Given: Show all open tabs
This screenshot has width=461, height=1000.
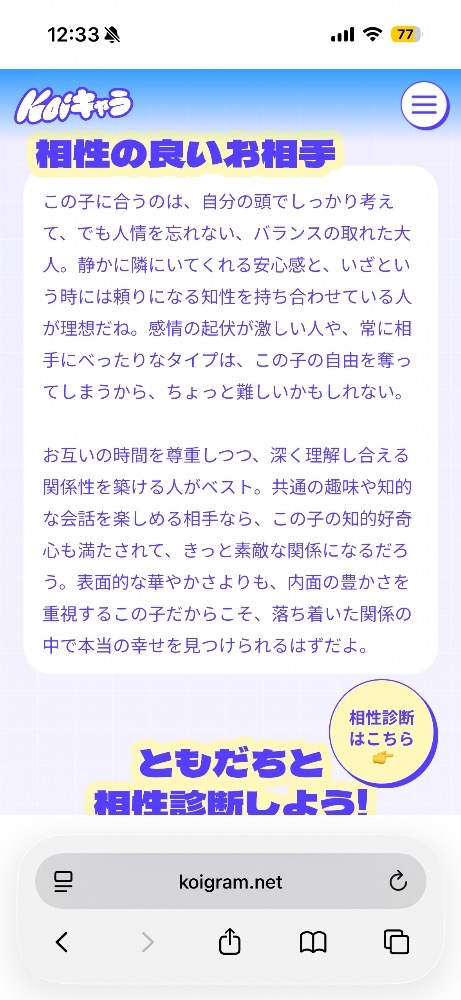Looking at the screenshot, I should [x=396, y=942].
